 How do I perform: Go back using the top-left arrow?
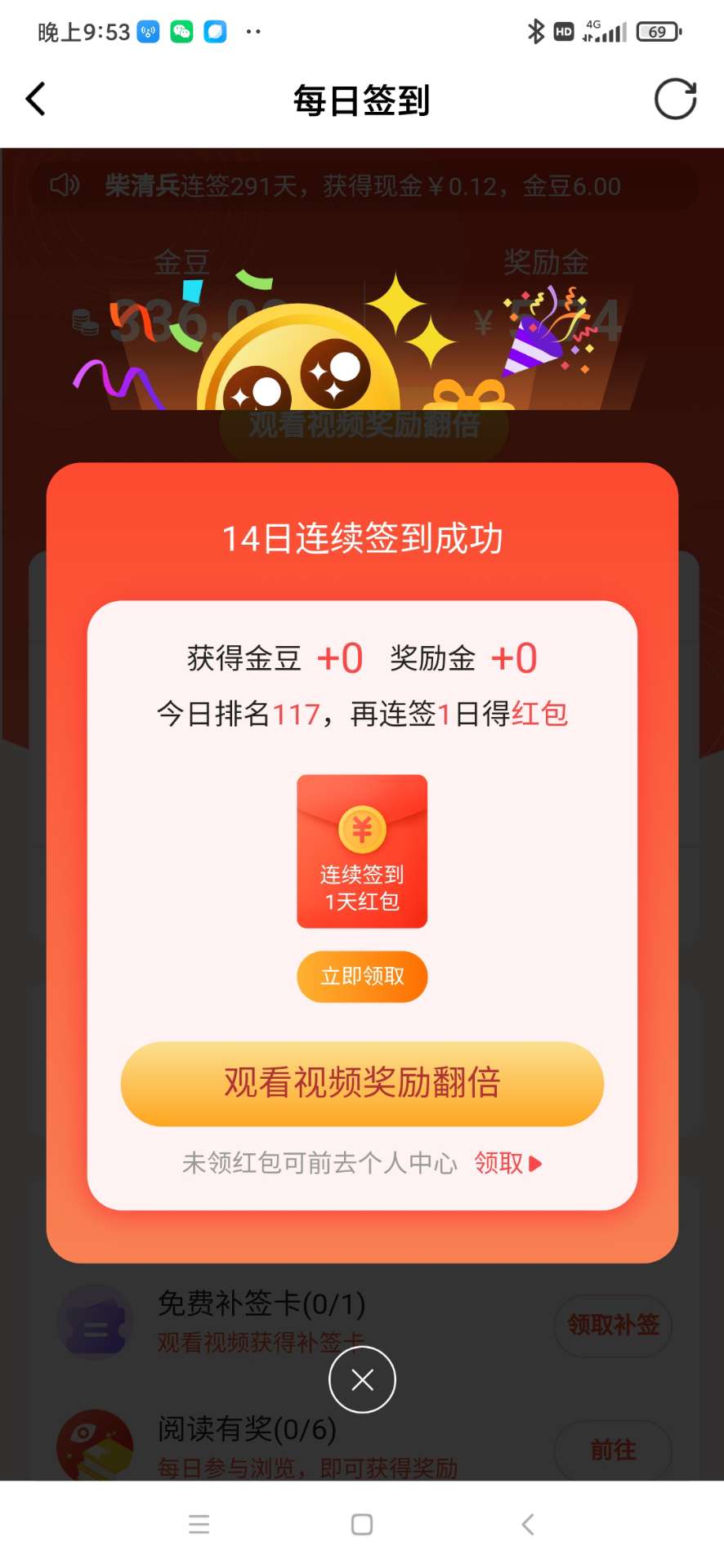pyautogui.click(x=36, y=100)
